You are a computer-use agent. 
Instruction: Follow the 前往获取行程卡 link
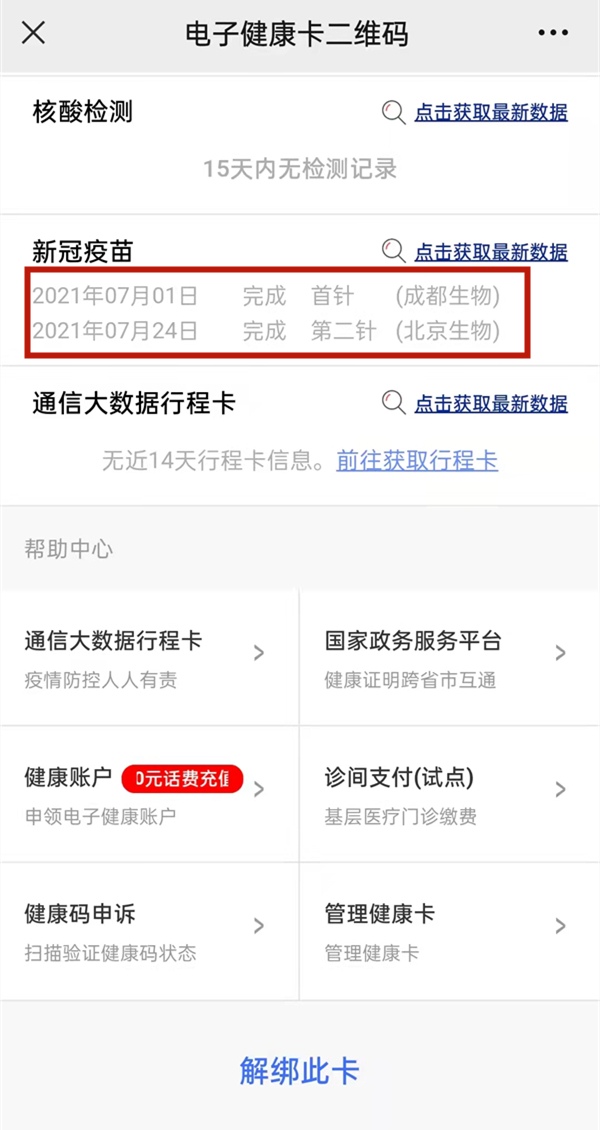point(417,460)
